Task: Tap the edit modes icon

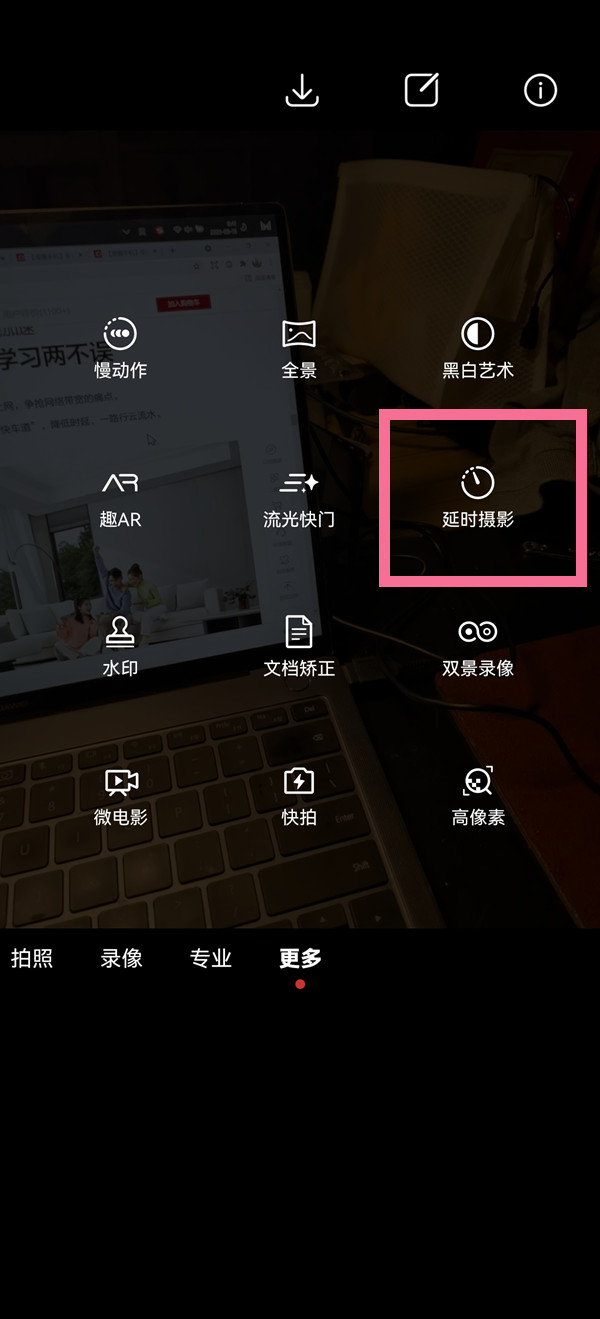Action: click(421, 90)
